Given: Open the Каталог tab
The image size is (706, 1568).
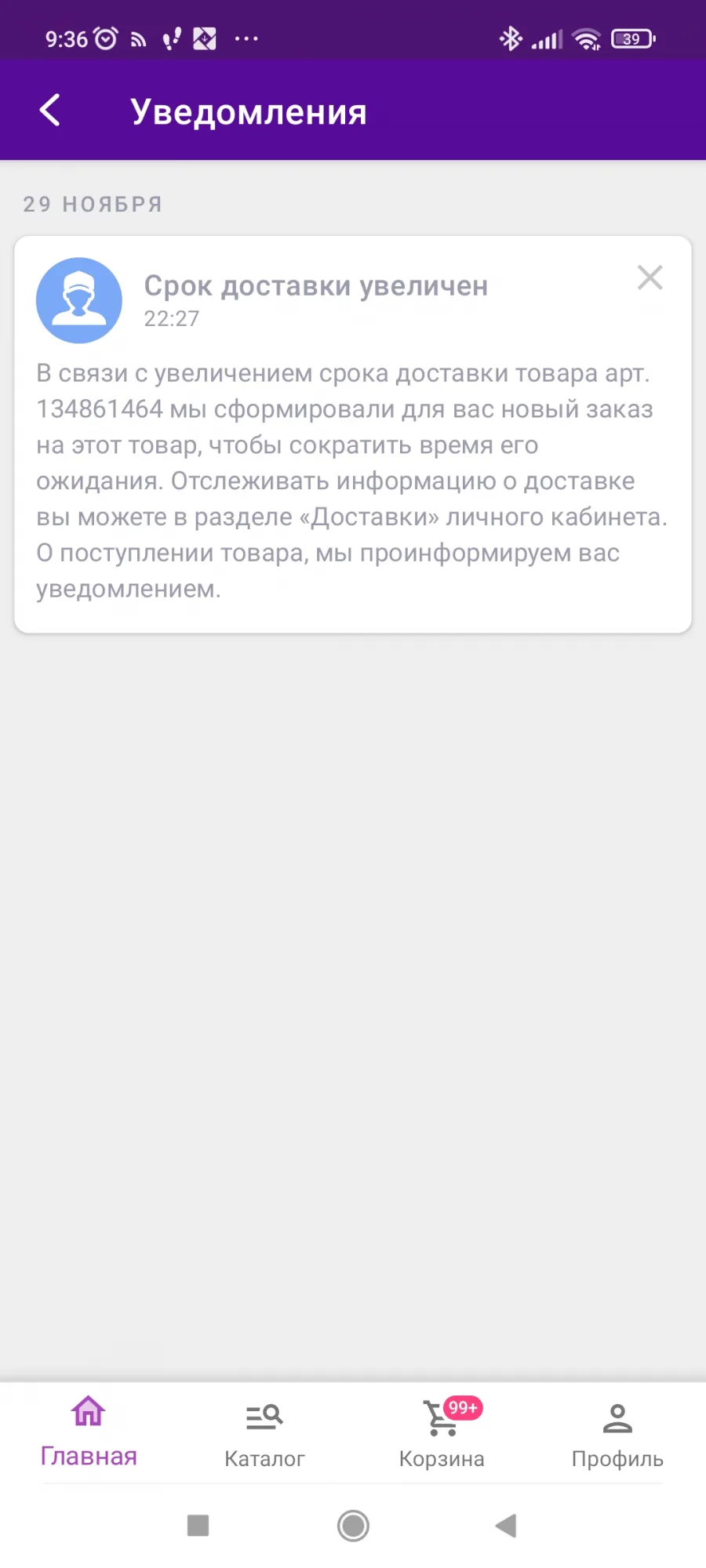Looking at the screenshot, I should 264,1435.
